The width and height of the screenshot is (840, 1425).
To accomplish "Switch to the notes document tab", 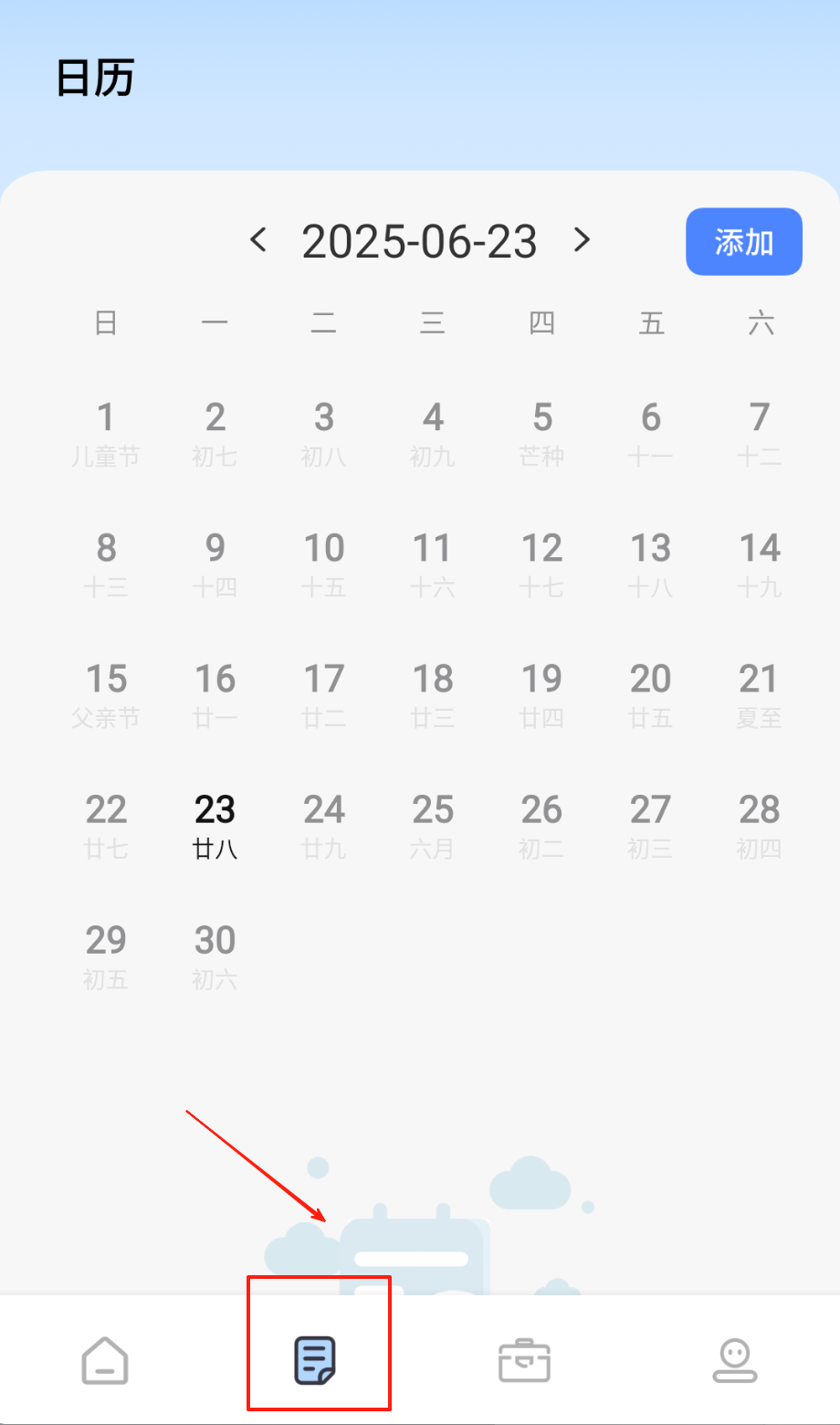I will pyautogui.click(x=316, y=1361).
